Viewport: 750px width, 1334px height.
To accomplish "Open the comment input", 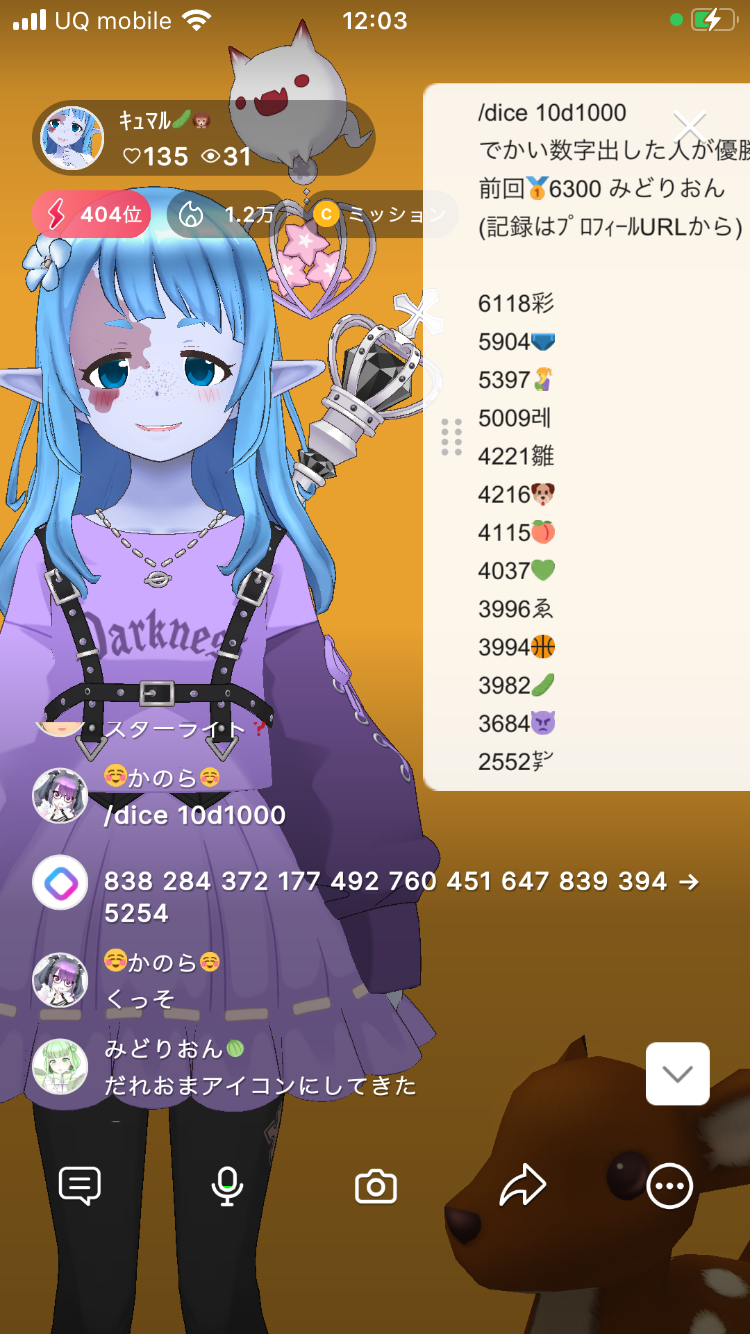I will point(80,1186).
